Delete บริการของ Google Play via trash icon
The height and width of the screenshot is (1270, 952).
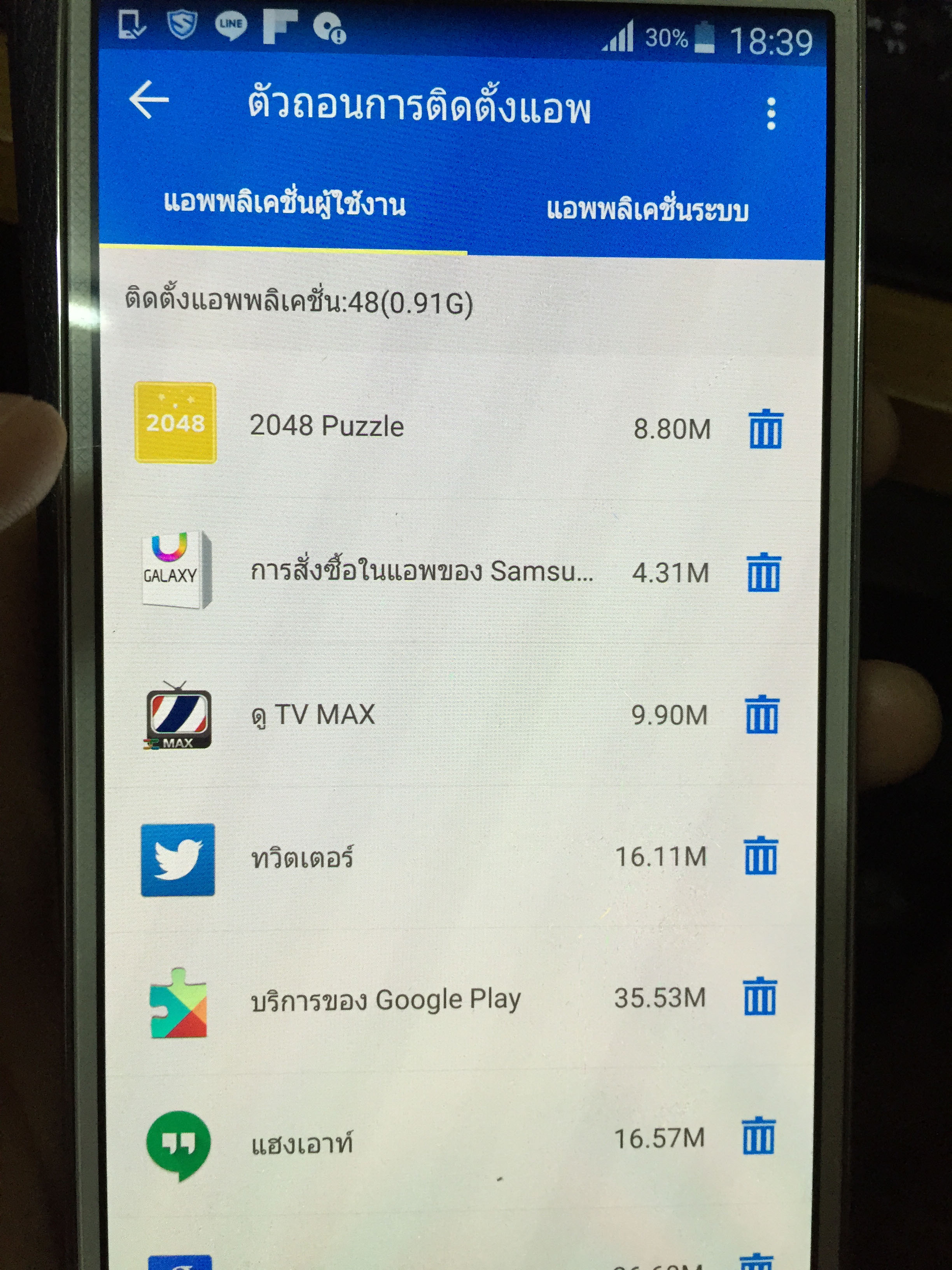pyautogui.click(x=760, y=998)
